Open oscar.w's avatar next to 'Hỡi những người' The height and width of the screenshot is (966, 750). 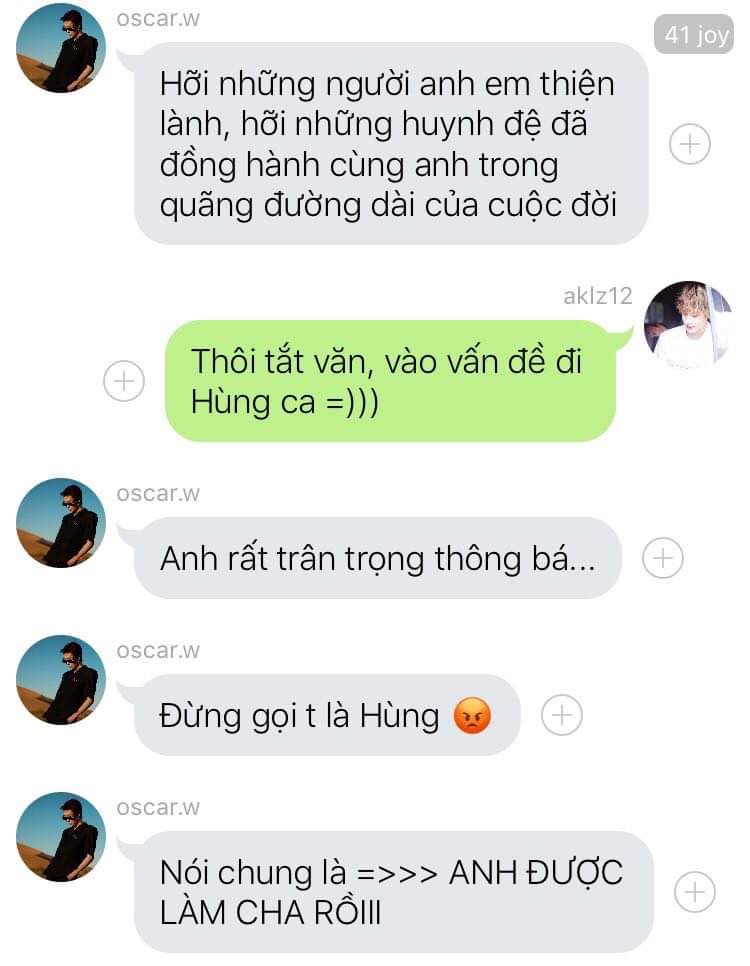[61, 48]
